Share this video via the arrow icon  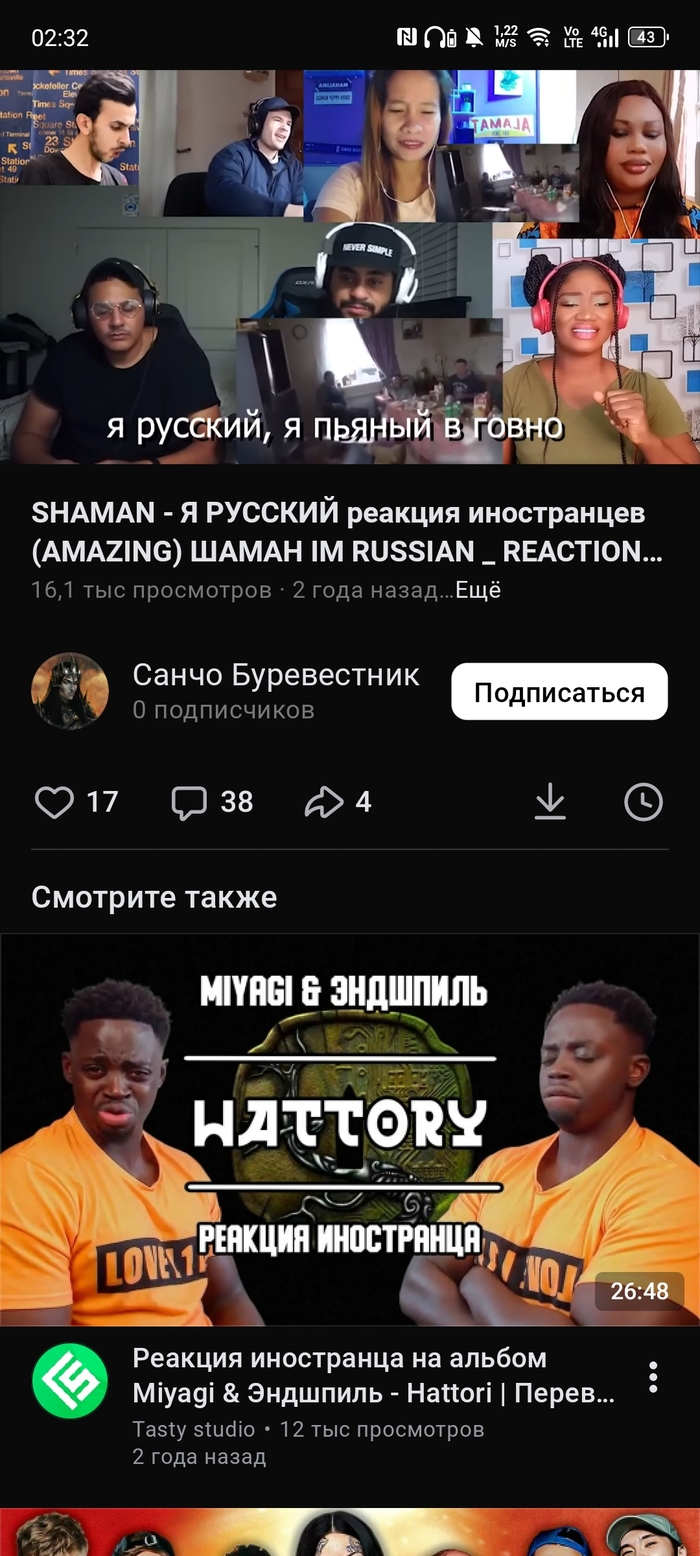pyautogui.click(x=324, y=802)
